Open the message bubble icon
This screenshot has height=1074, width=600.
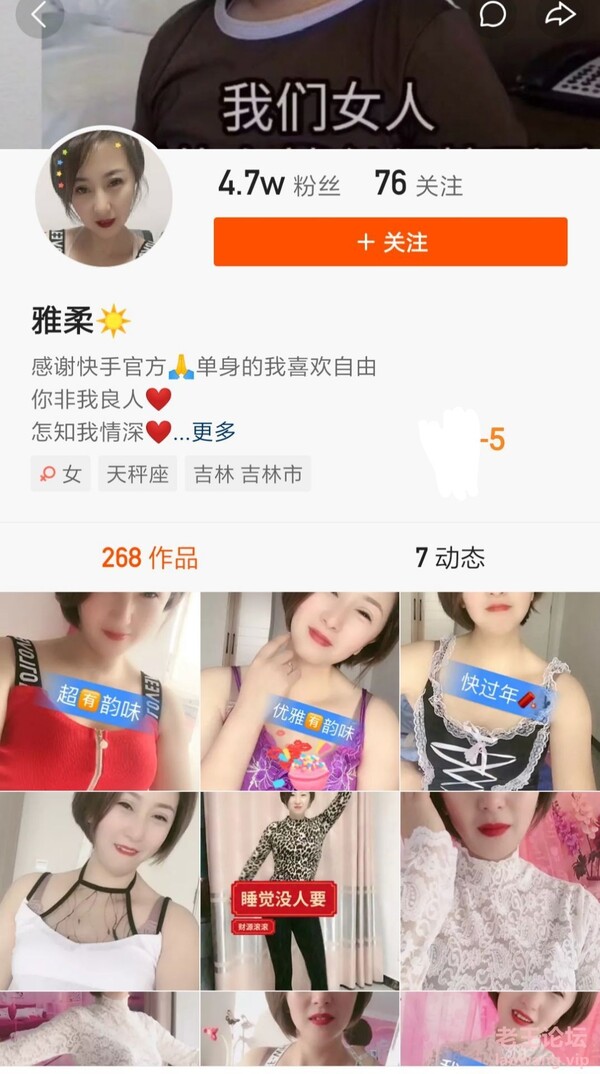pyautogui.click(x=492, y=14)
